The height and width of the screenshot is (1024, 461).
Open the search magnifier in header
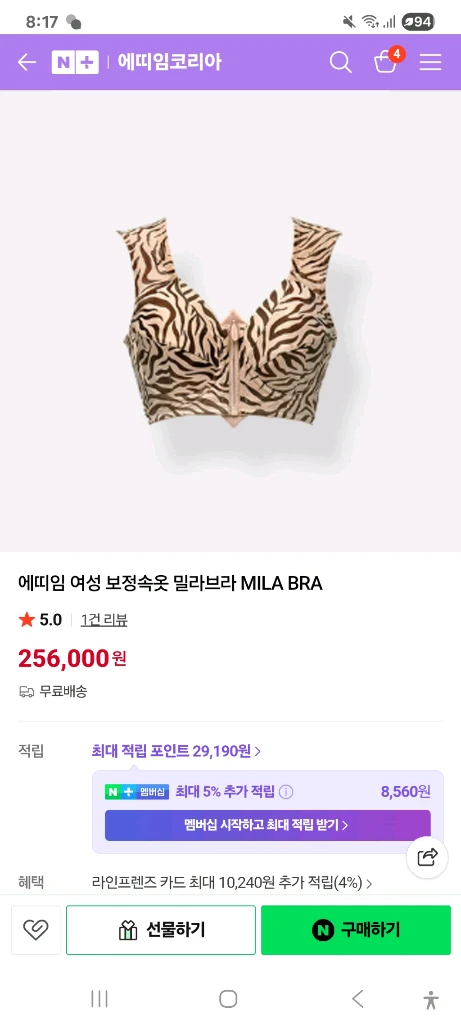(x=340, y=62)
